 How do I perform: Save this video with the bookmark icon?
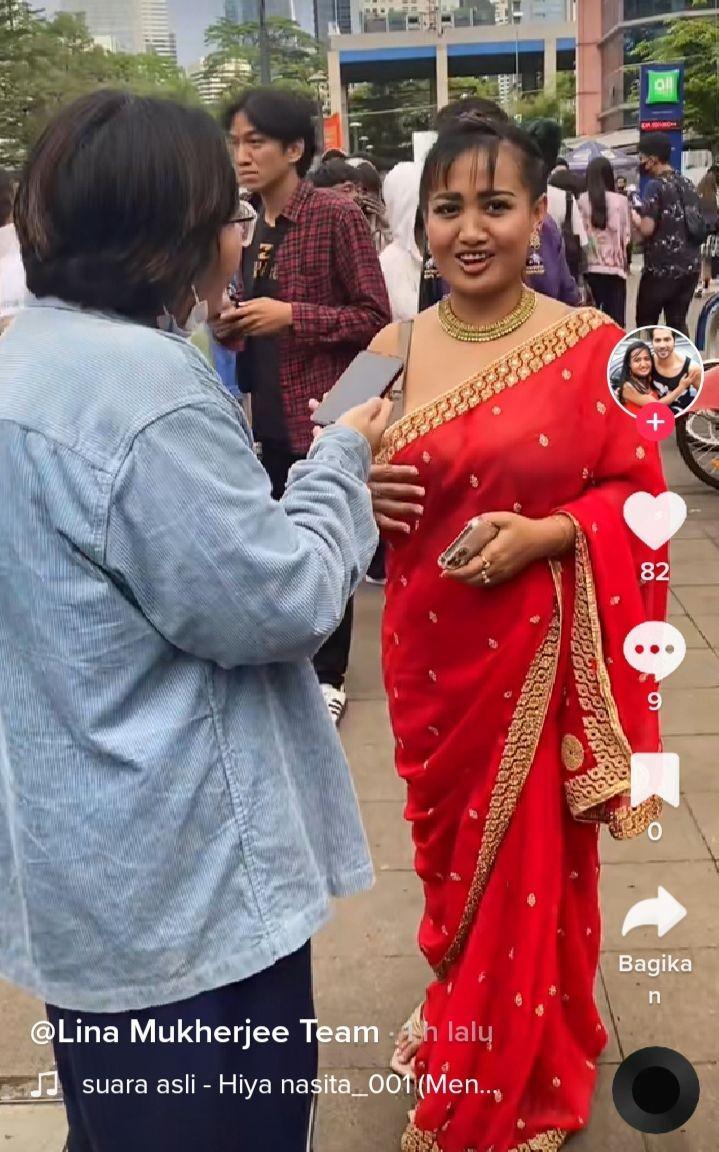(x=654, y=780)
